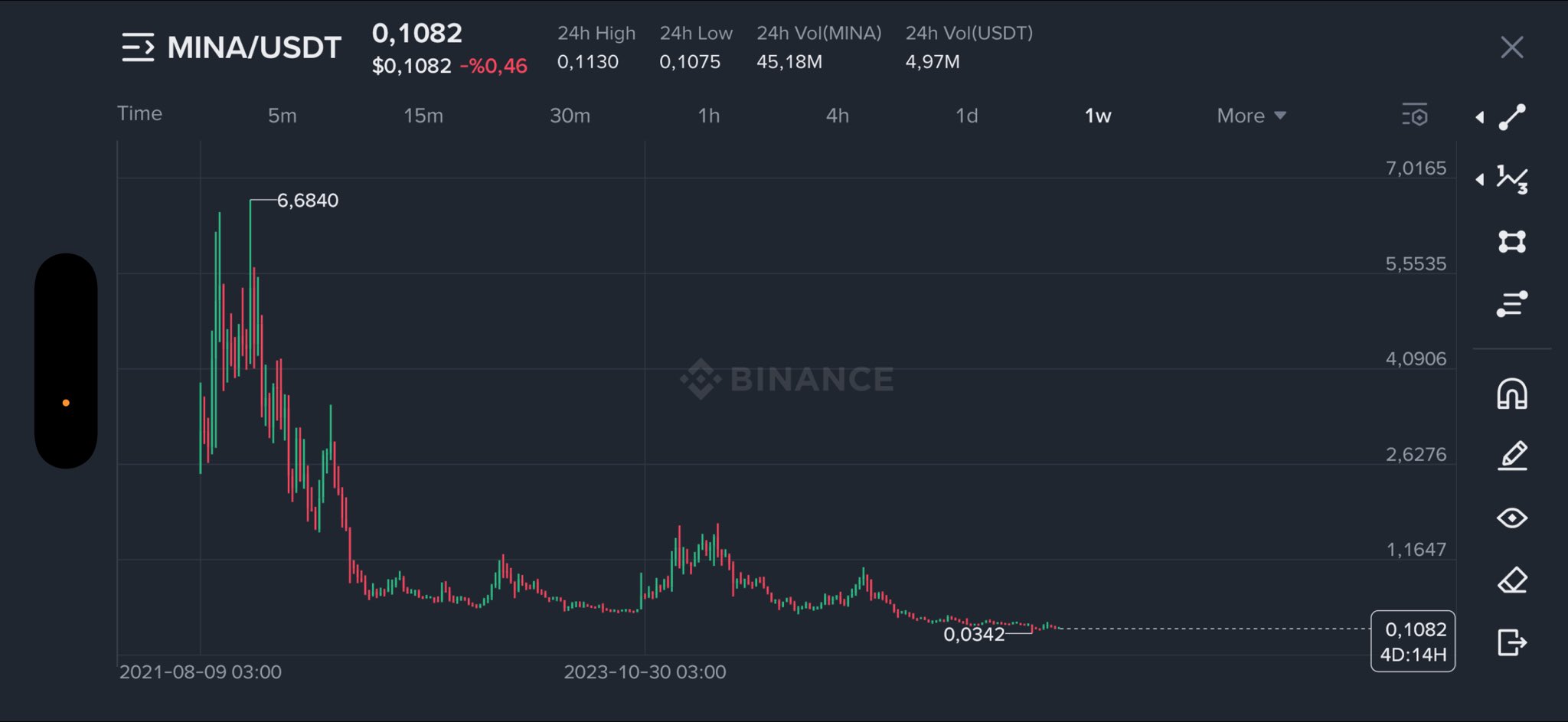Open the wave pattern drawing tool
The image size is (1568, 722).
(x=1512, y=180)
